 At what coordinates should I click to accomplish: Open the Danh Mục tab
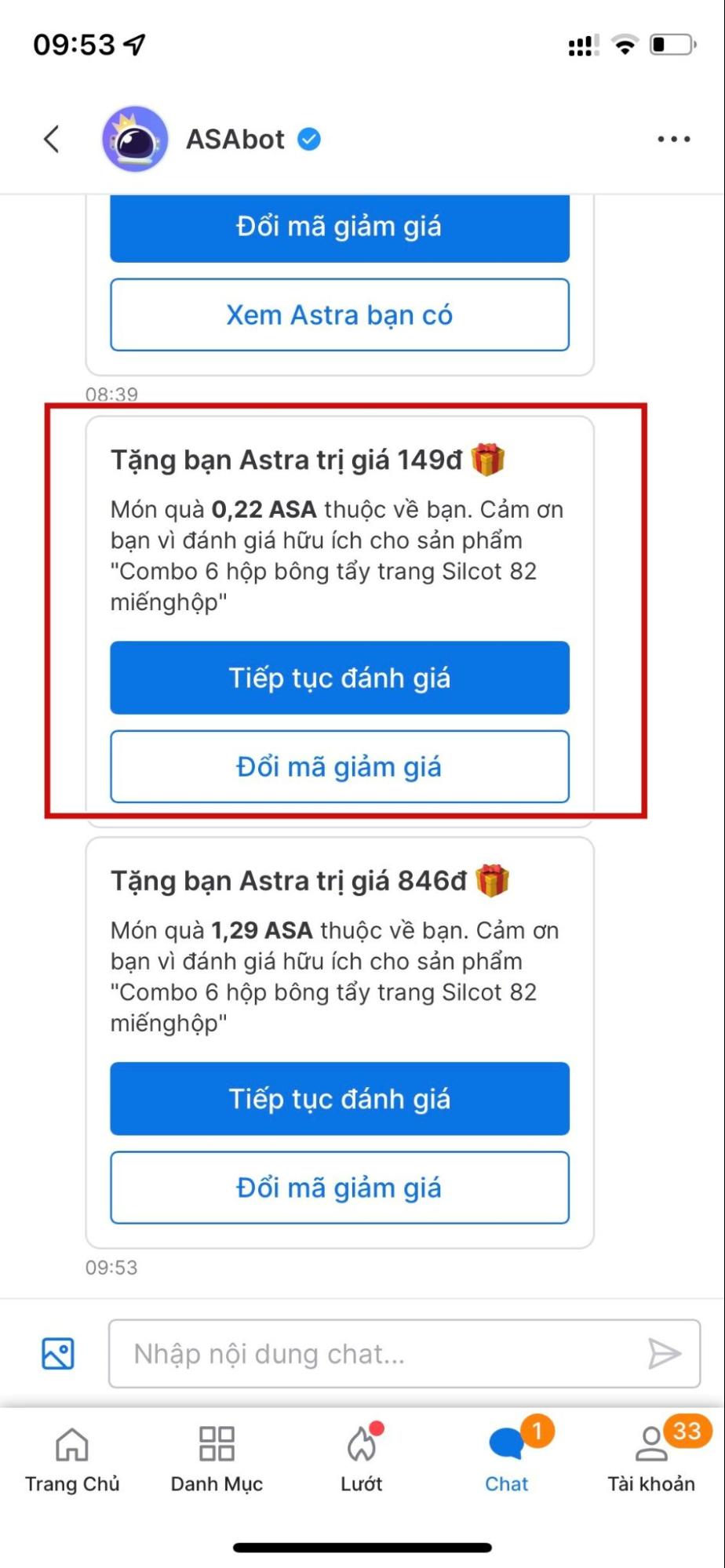[x=217, y=1460]
